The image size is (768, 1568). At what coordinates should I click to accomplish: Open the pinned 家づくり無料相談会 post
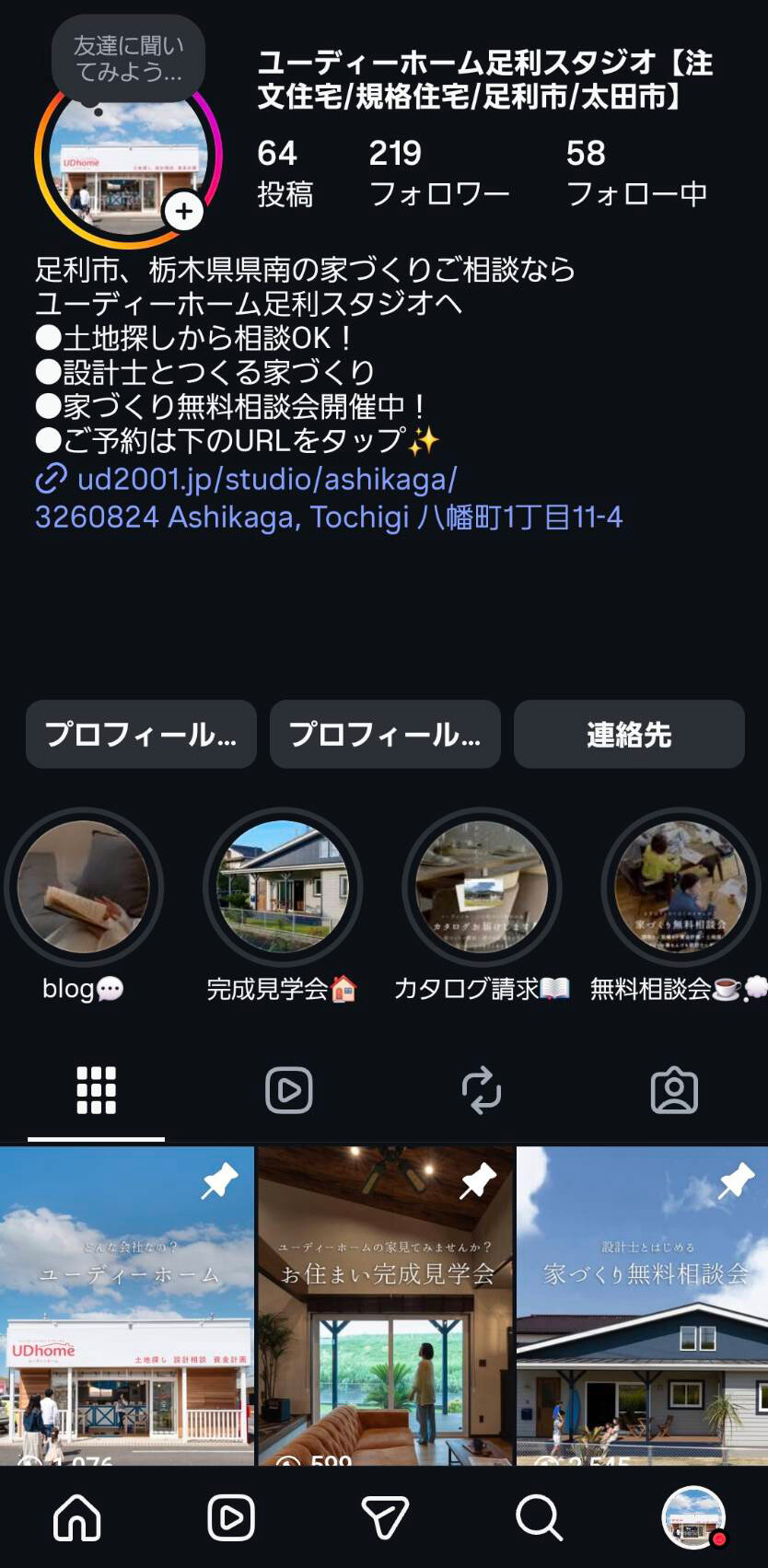(643, 1307)
